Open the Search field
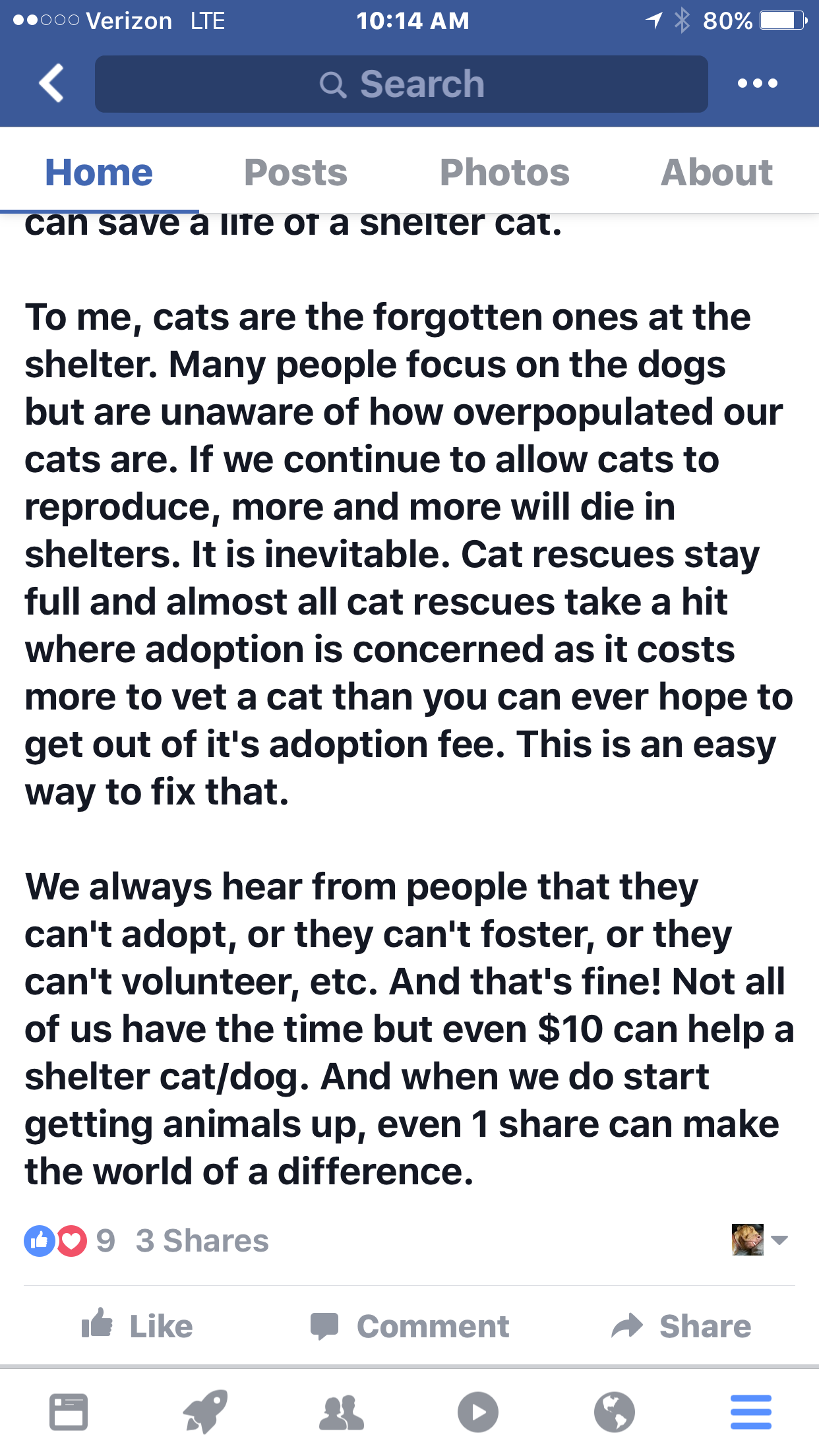This screenshot has width=819, height=1456. [401, 84]
